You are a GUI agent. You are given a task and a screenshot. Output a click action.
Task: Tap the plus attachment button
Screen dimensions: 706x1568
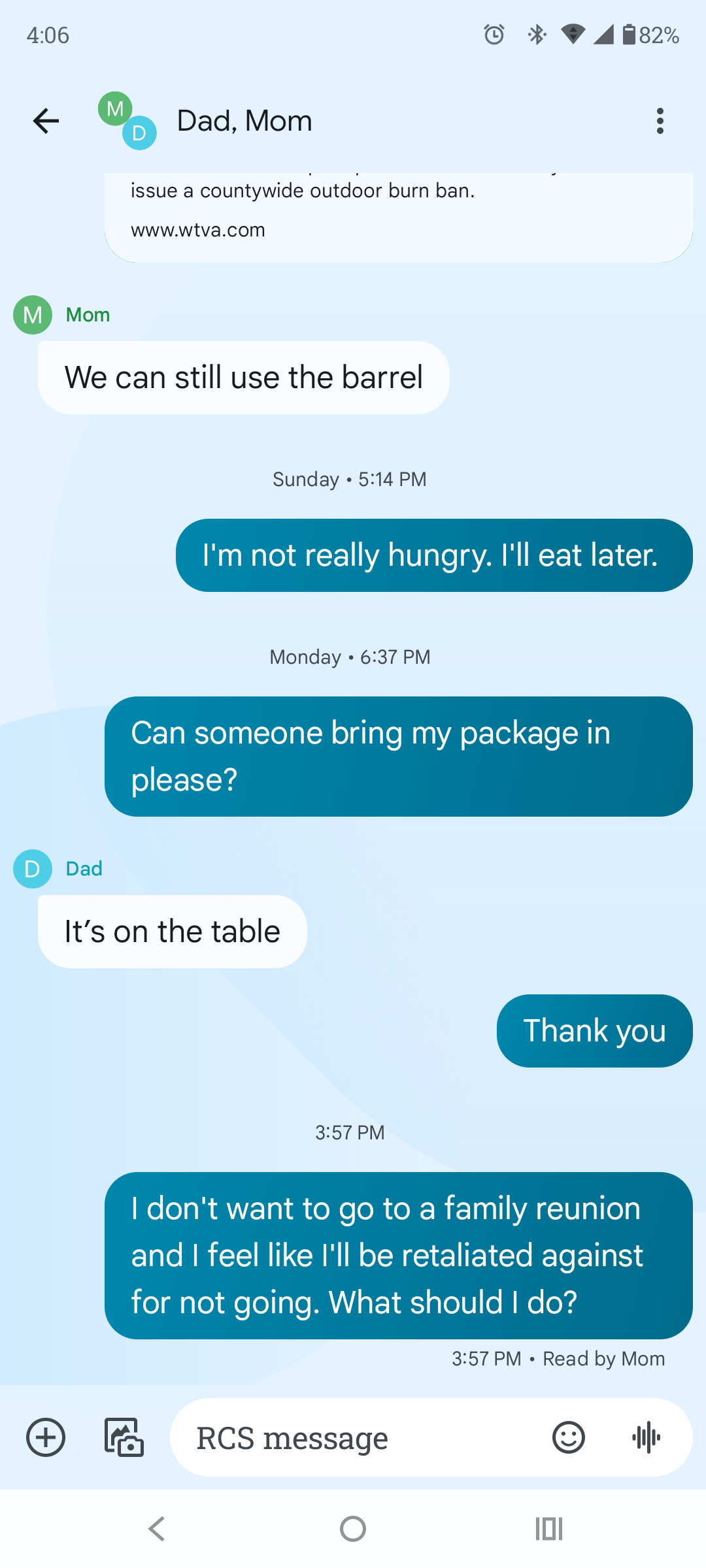tap(46, 1437)
